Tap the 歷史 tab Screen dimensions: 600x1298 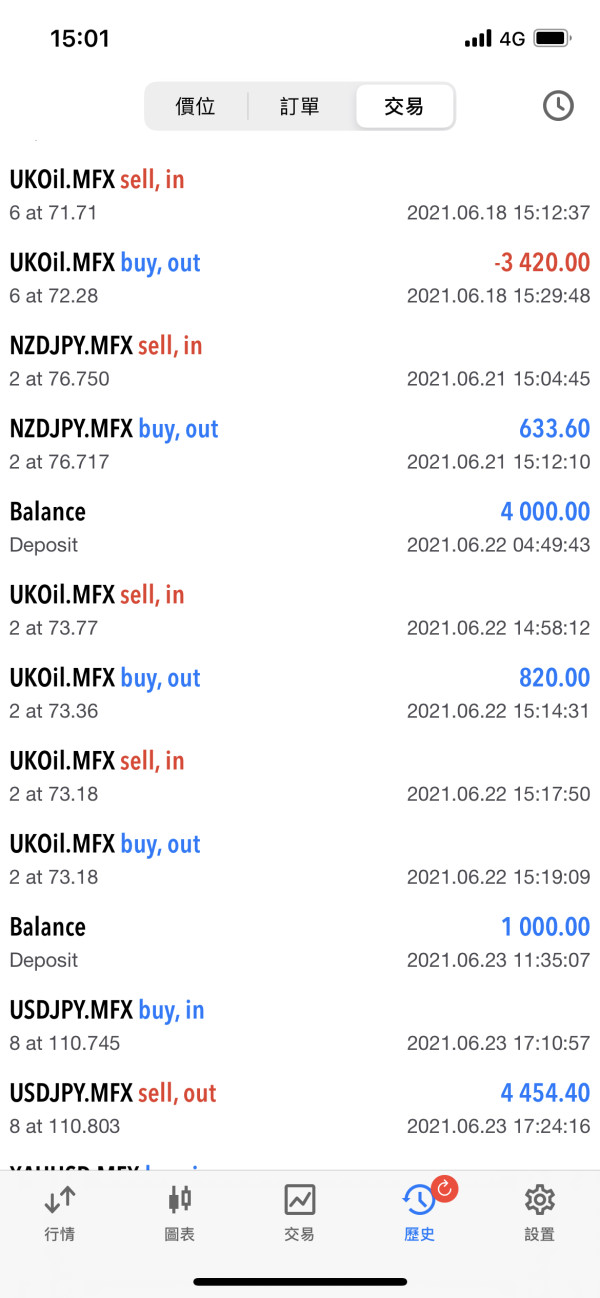[x=420, y=1212]
